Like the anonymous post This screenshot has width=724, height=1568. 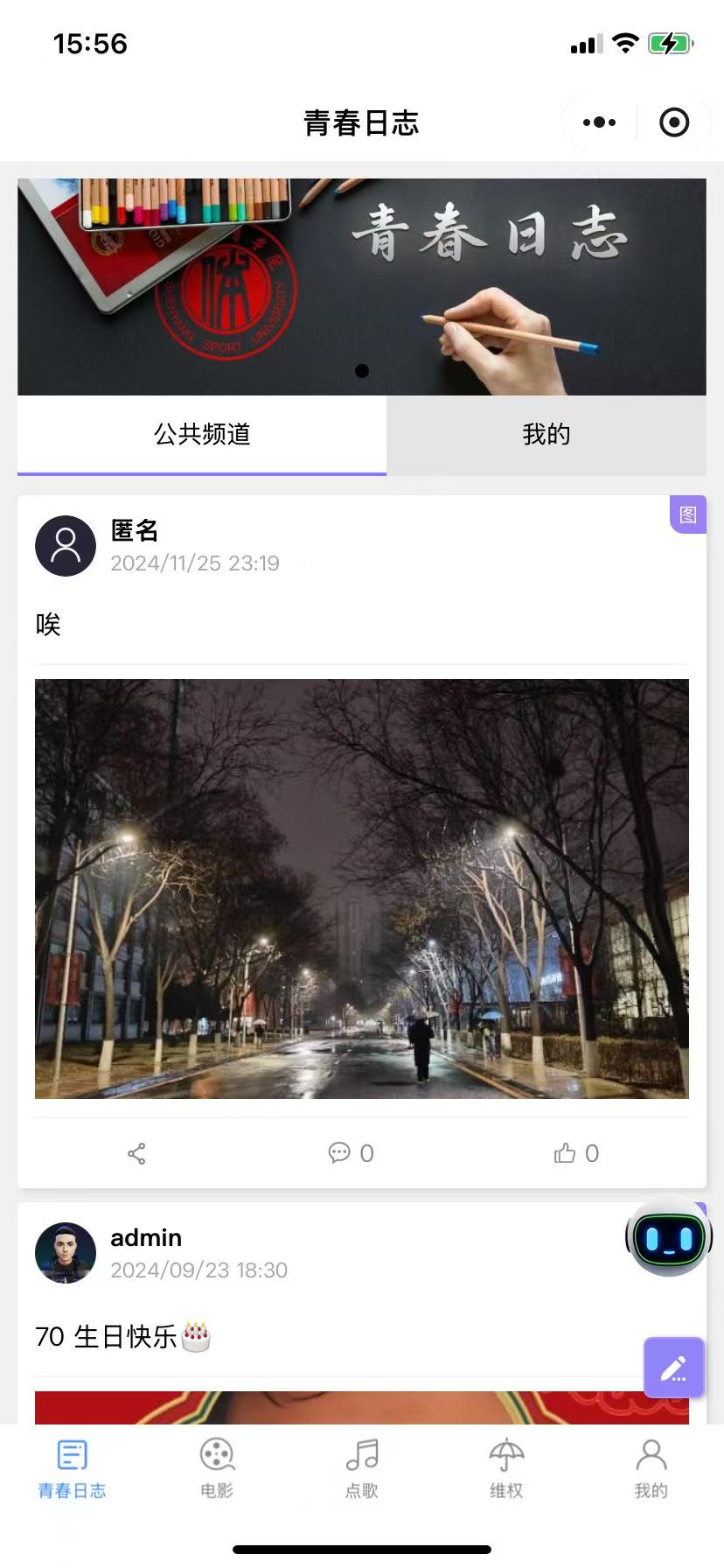pyautogui.click(x=576, y=1153)
